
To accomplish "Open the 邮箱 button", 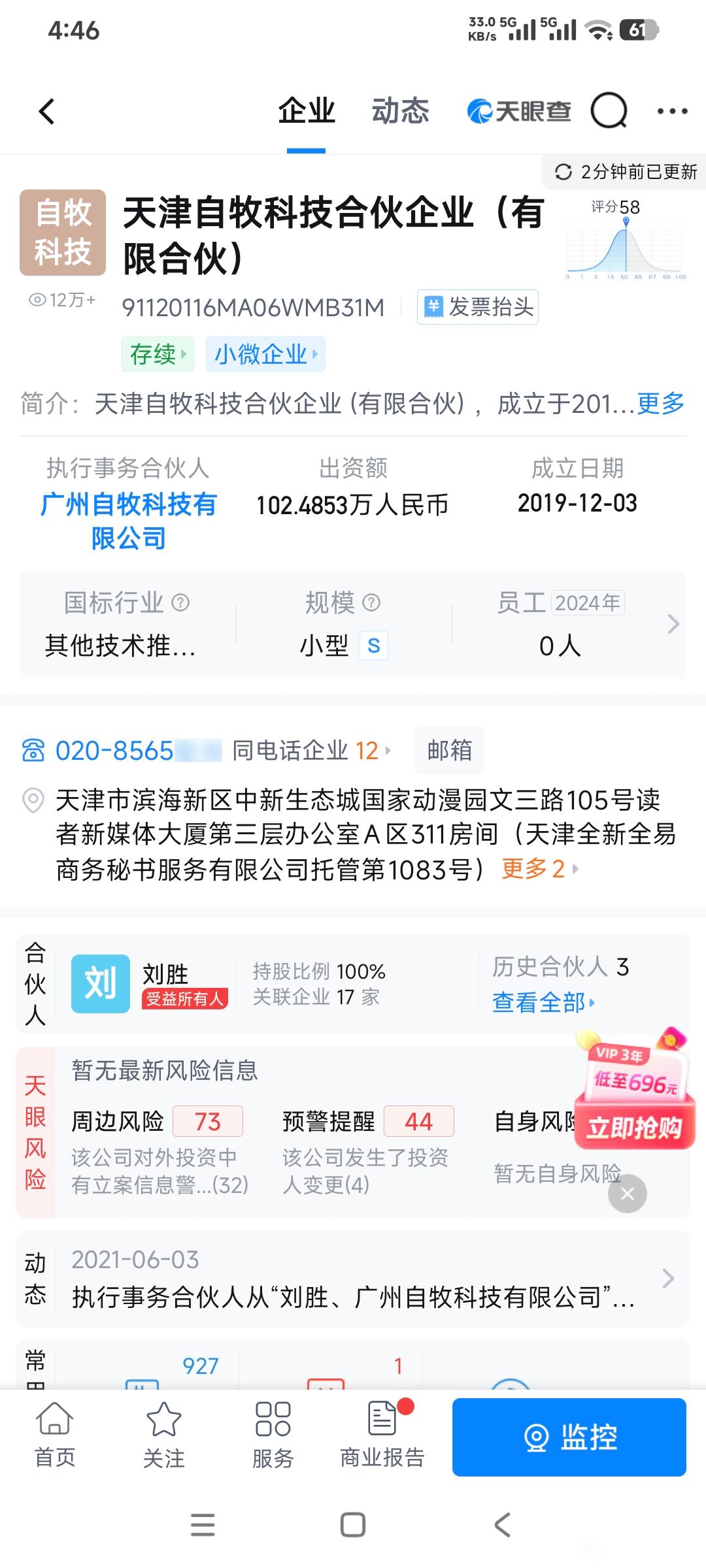I will [x=449, y=750].
